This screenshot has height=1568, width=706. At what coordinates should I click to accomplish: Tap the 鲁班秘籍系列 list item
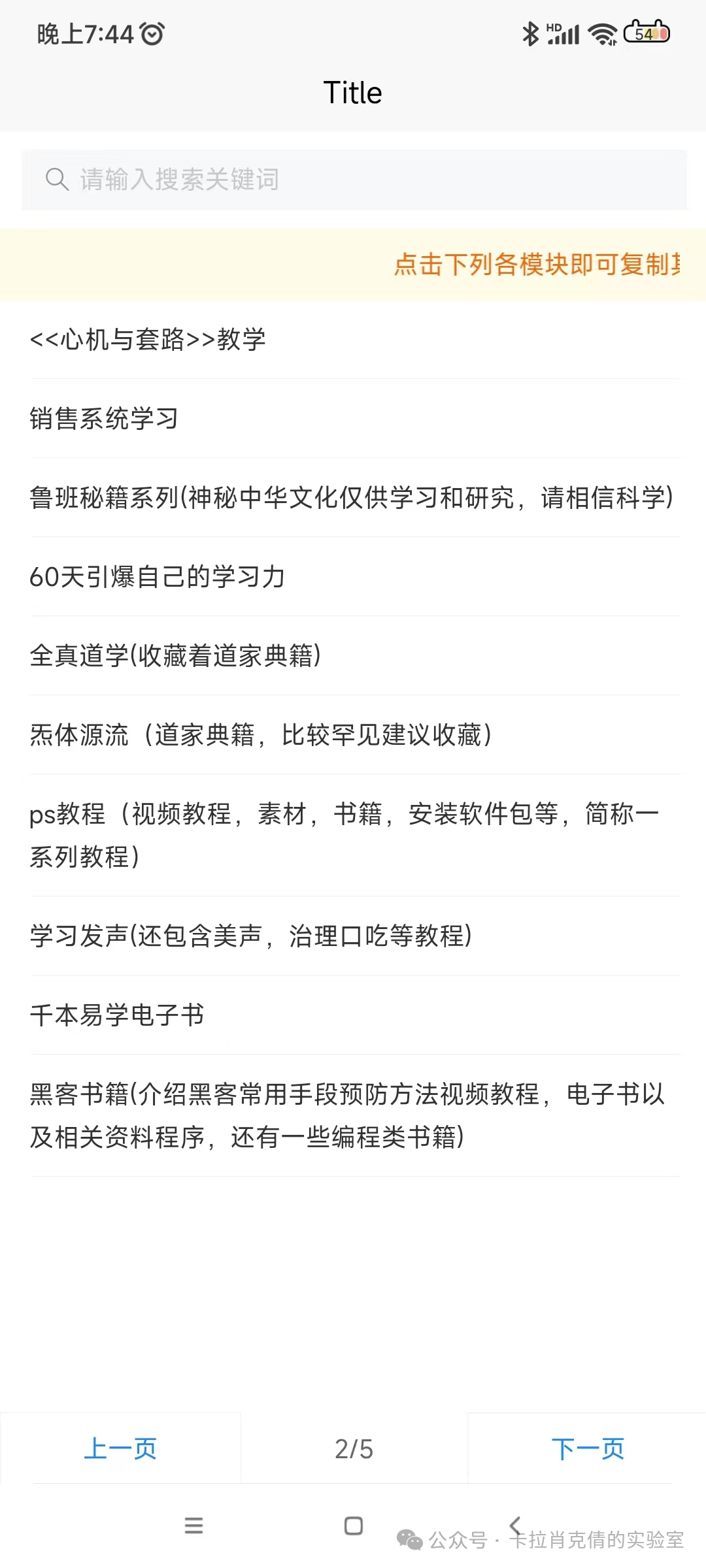[352, 498]
